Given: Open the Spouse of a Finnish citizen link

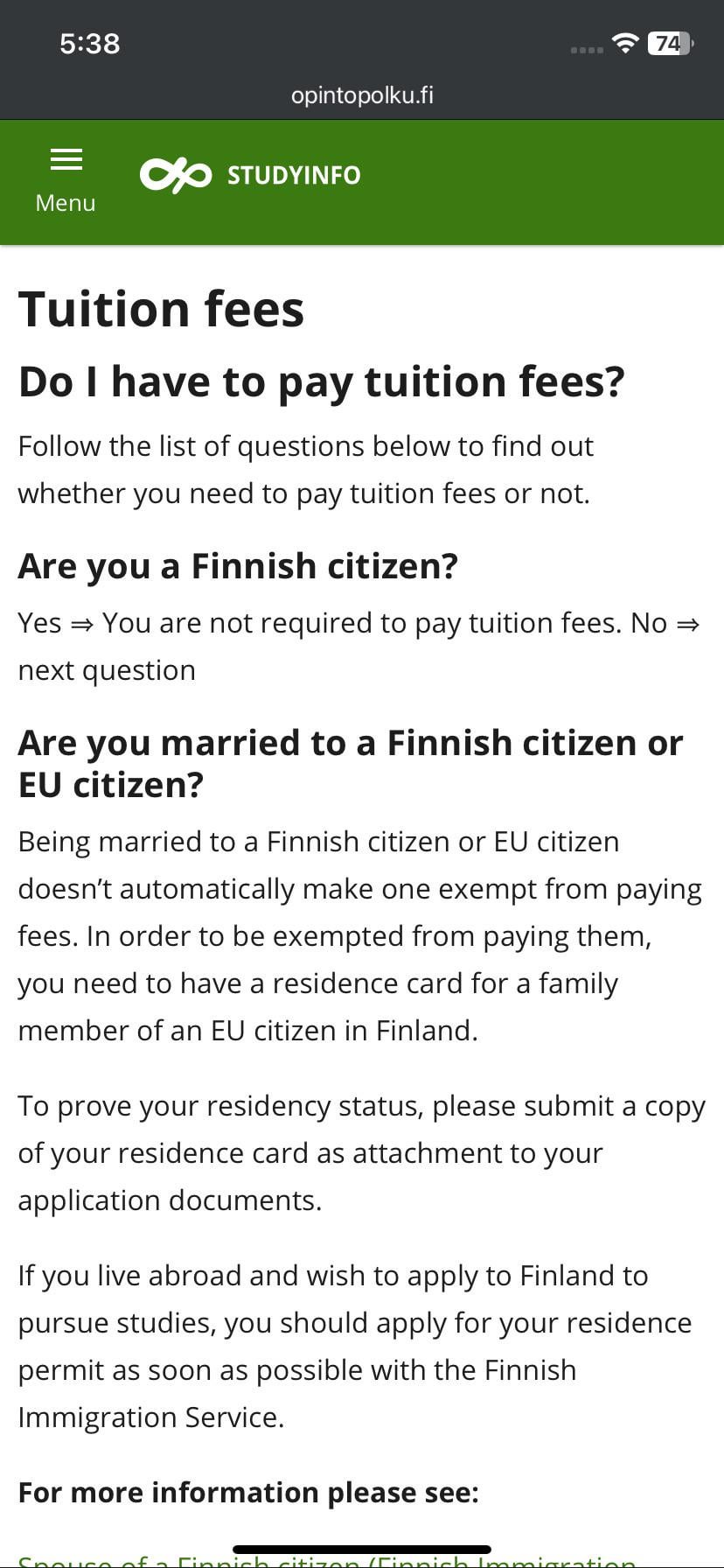Looking at the screenshot, I should (327, 1559).
